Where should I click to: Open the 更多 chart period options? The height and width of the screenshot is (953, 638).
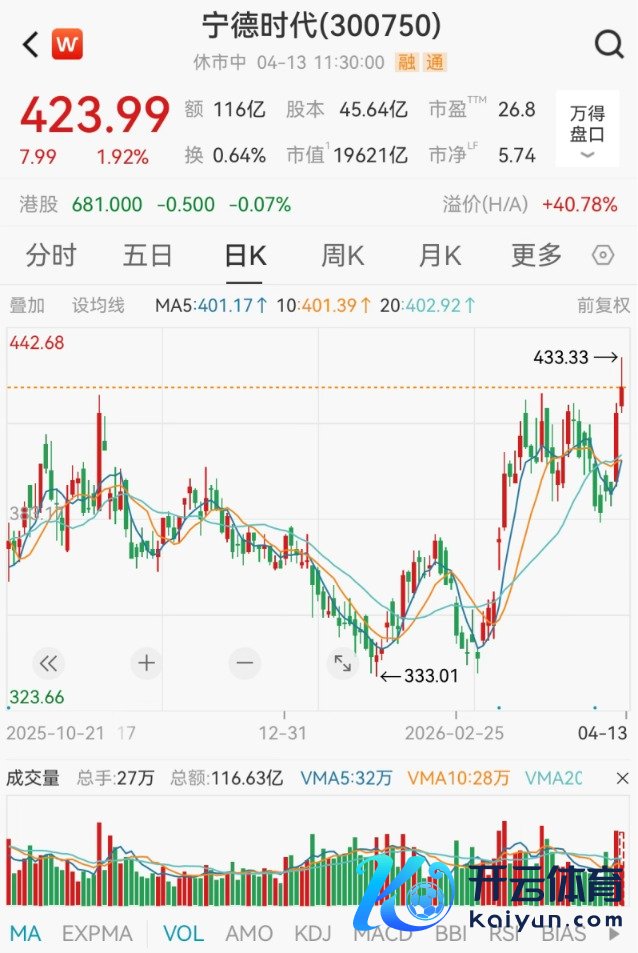[536, 256]
